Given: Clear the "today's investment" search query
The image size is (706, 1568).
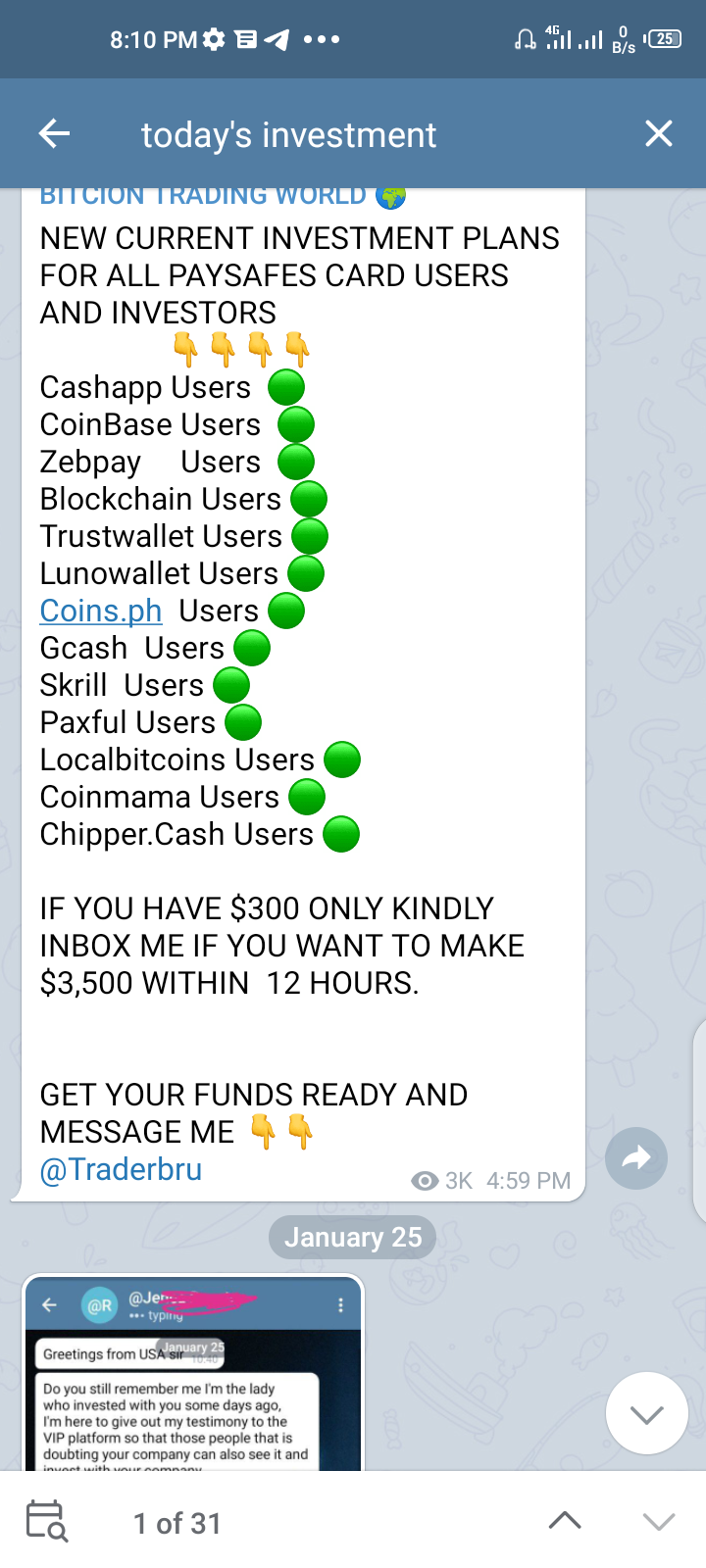Looking at the screenshot, I should click(x=659, y=134).
